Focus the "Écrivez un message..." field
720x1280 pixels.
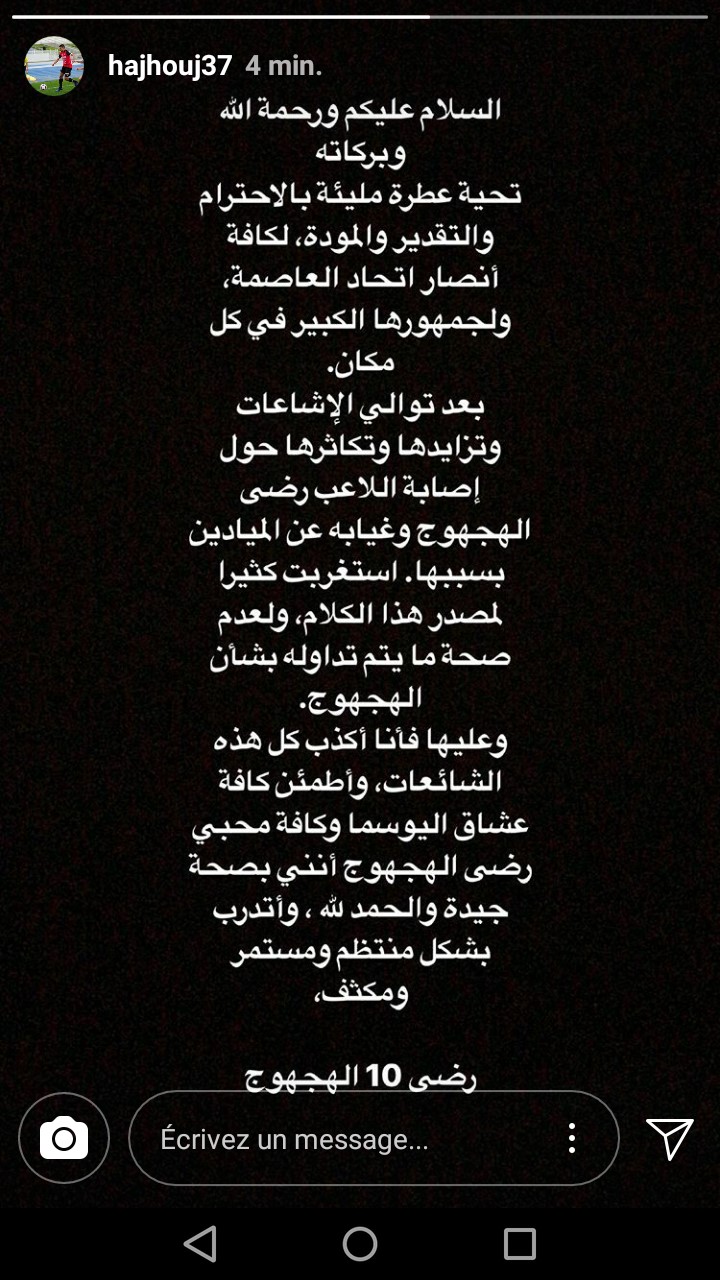tap(340, 1139)
